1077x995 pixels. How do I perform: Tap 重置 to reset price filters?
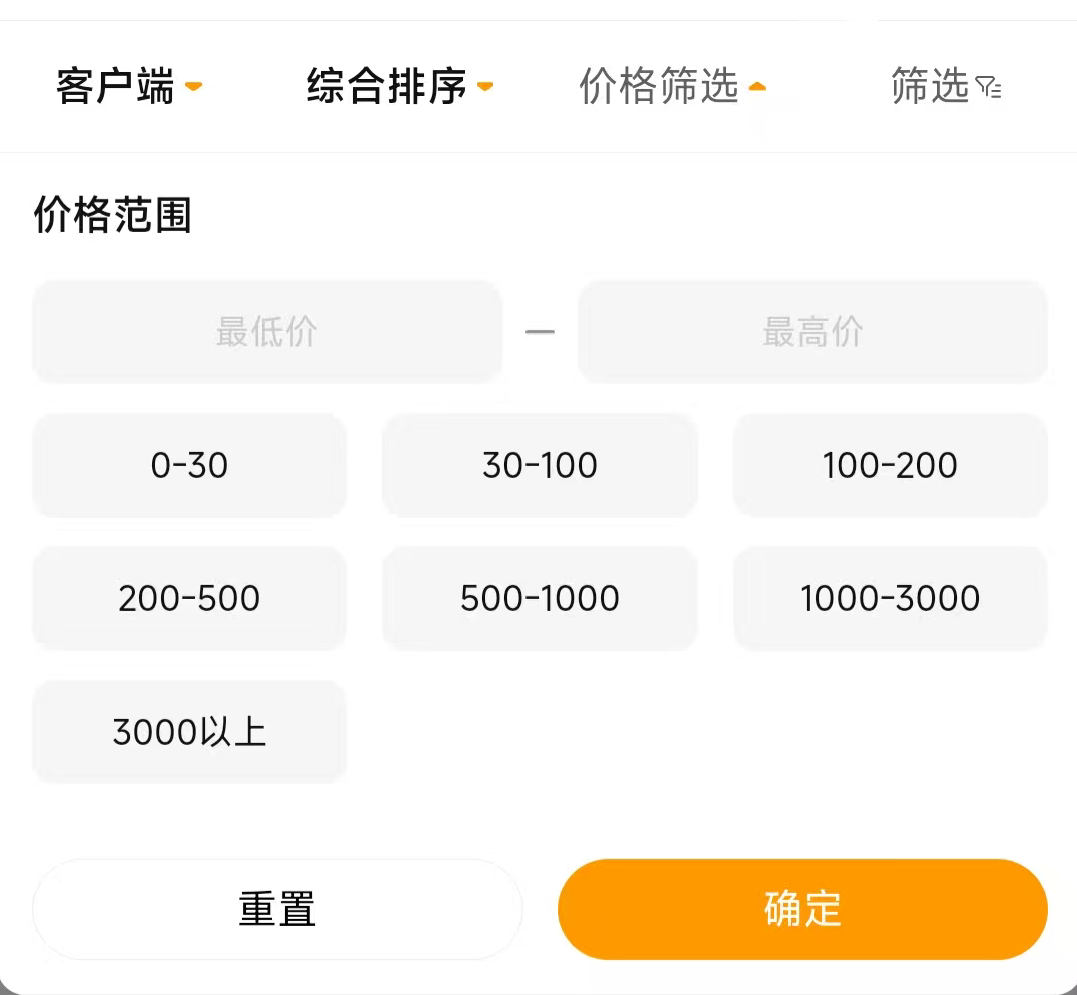pyautogui.click(x=277, y=909)
